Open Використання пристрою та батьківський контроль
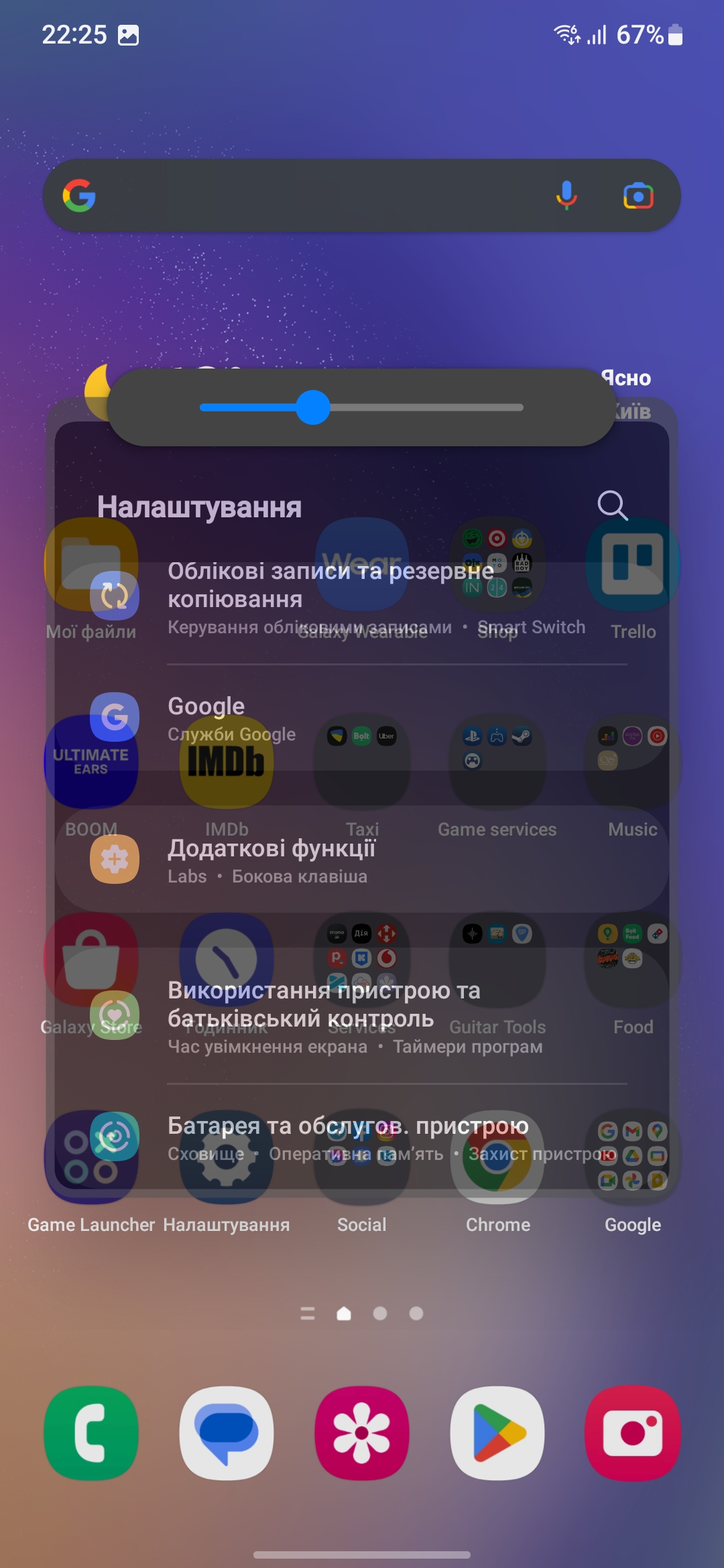 point(362,1016)
